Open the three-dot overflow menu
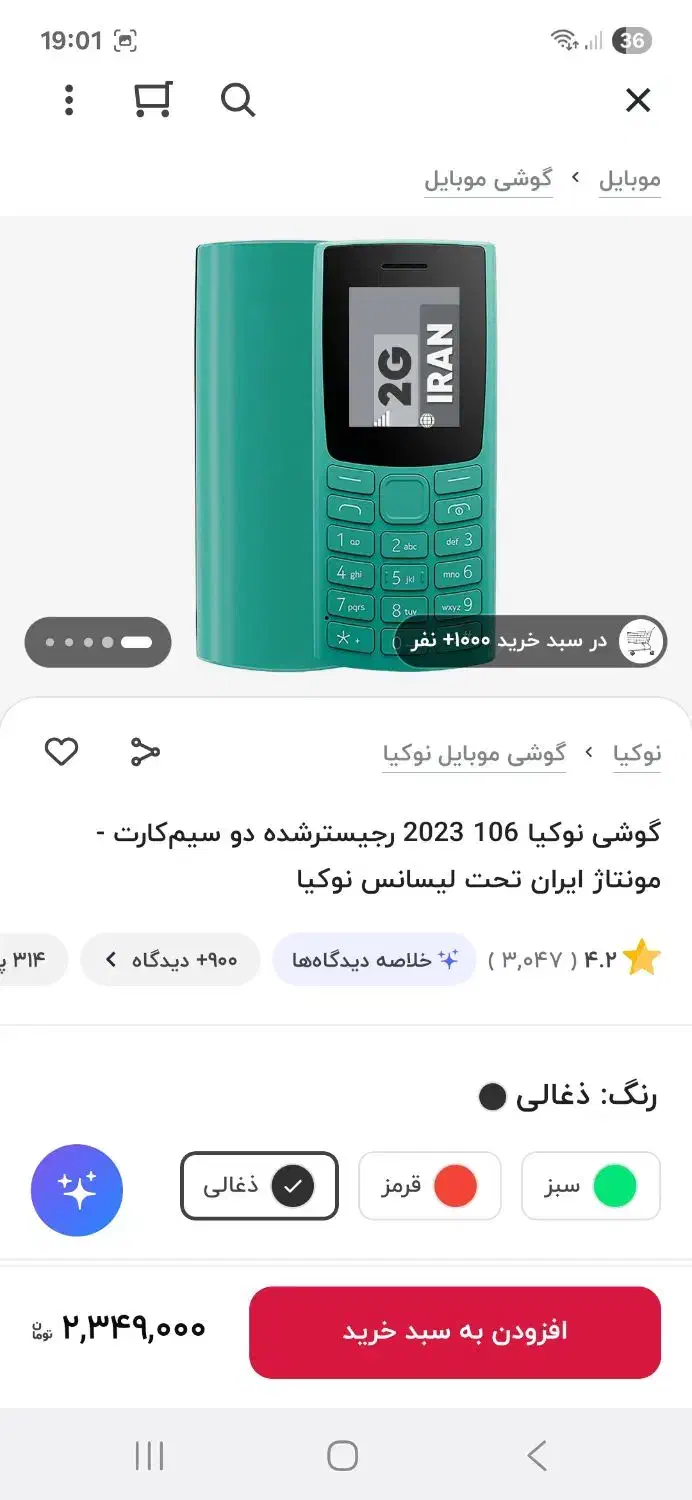Screen dimensions: 692x1500 pyautogui.click(x=68, y=100)
